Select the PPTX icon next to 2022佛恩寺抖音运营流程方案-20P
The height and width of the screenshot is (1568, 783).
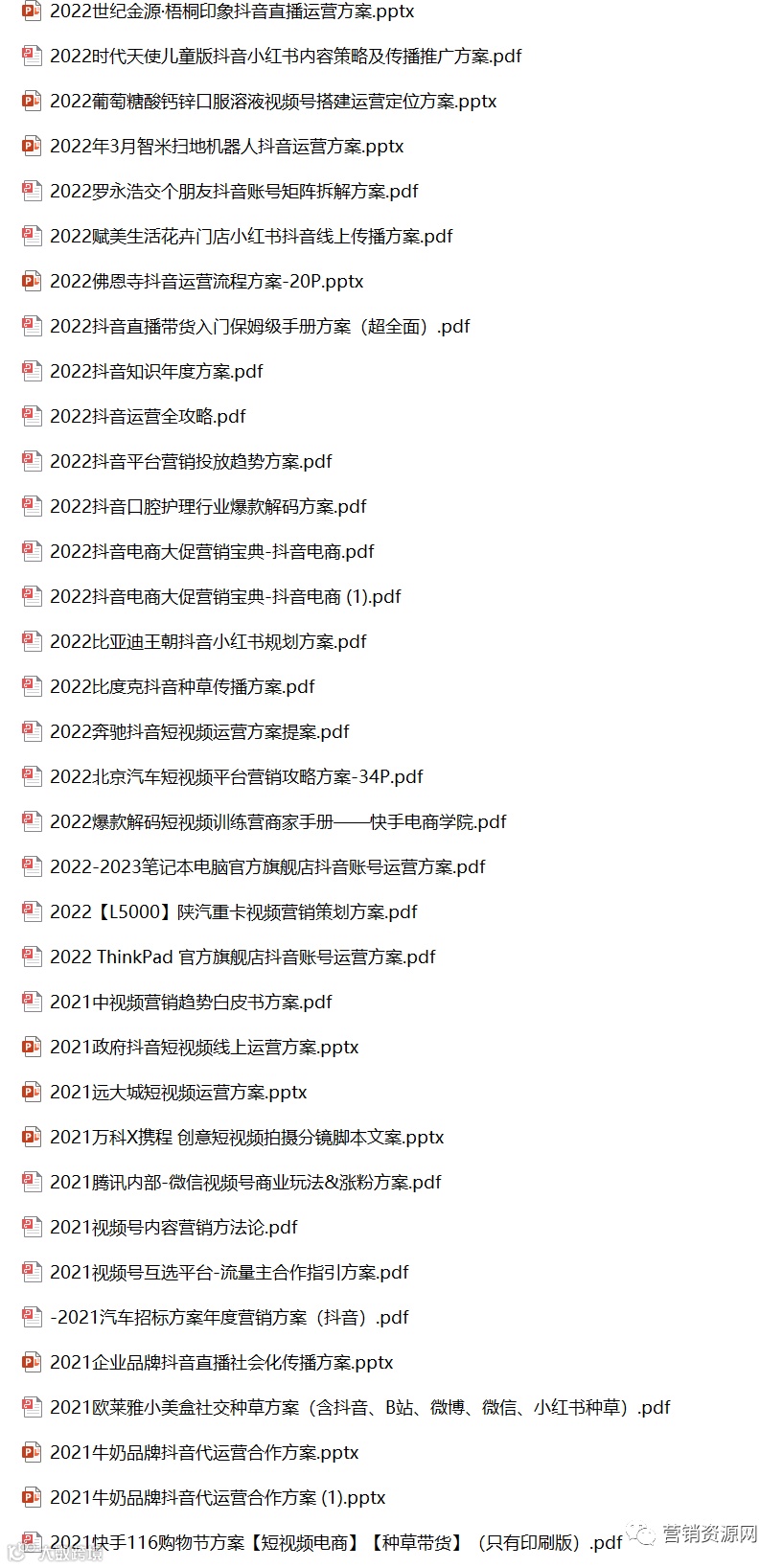coord(31,282)
